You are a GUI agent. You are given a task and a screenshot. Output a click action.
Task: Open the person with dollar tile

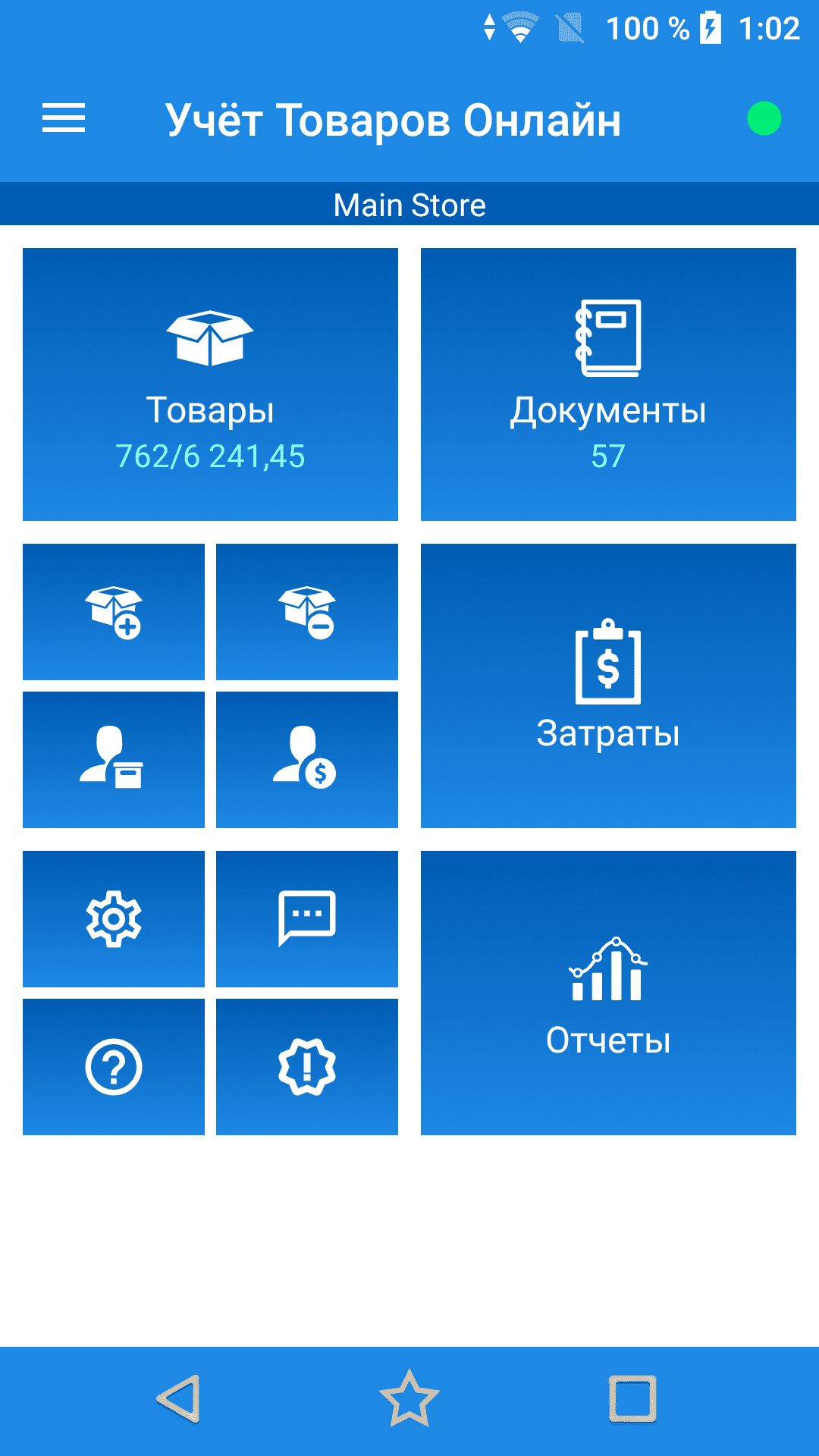pyautogui.click(x=307, y=759)
